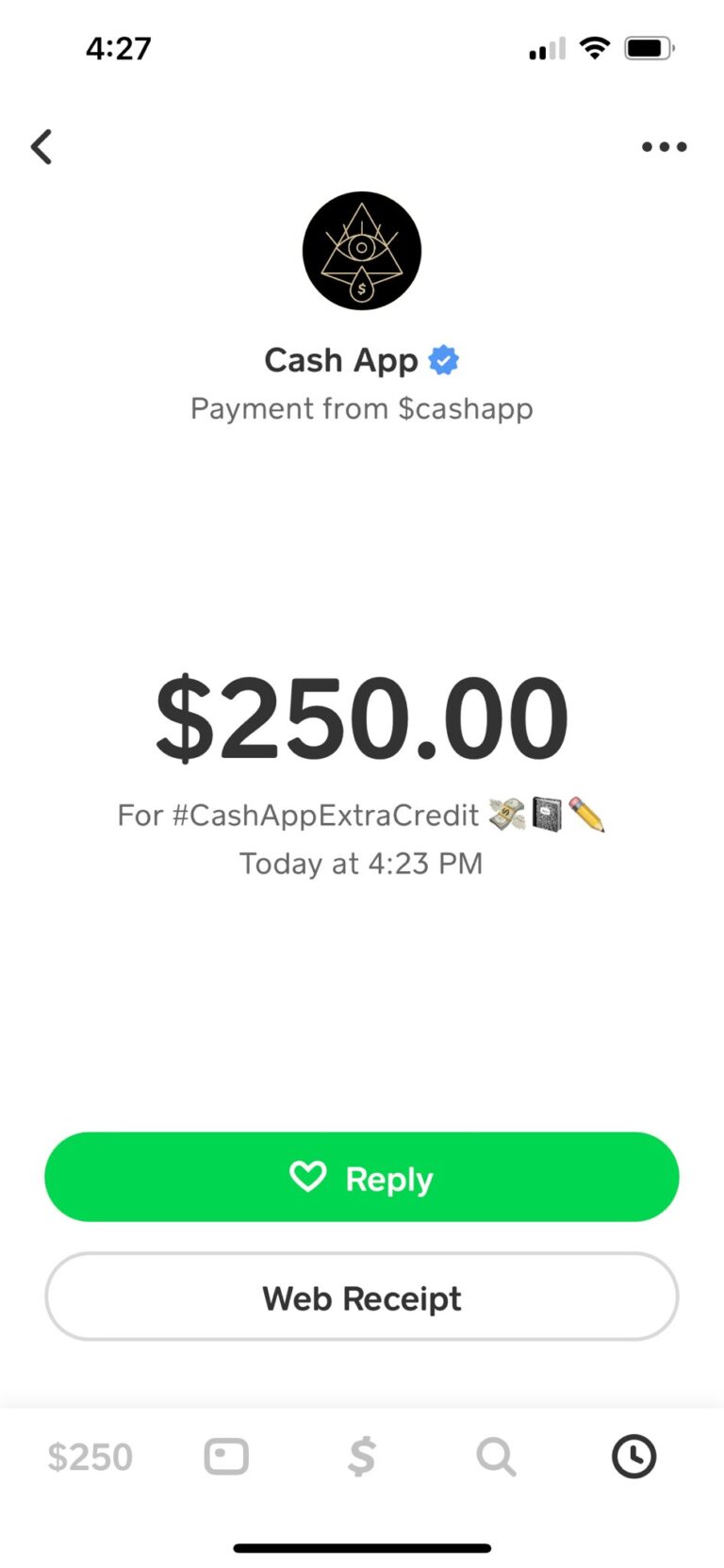View the Web Receipt
This screenshot has height=1568, width=724.
pos(361,1297)
